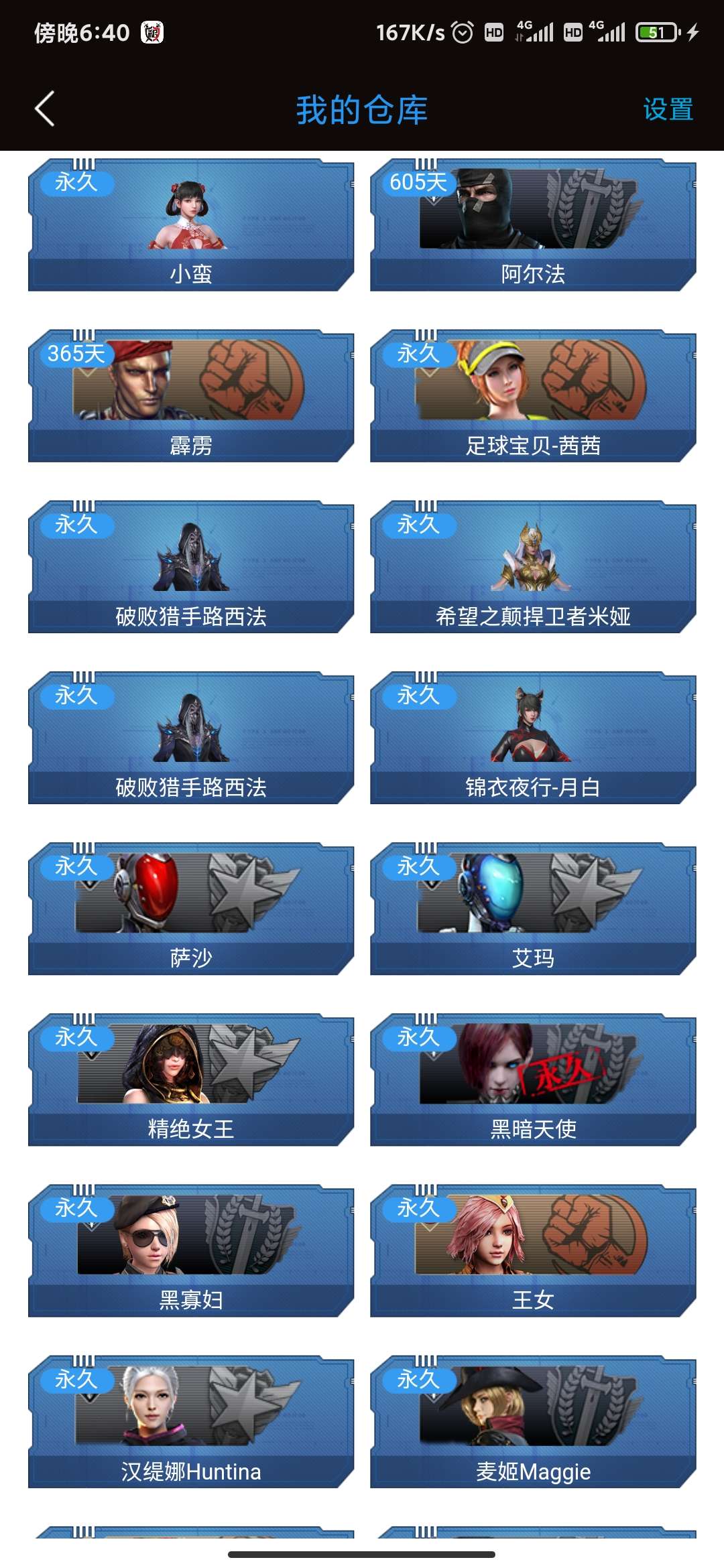View the 王女 character card
This screenshot has height=1568, width=724.
coord(533,1250)
